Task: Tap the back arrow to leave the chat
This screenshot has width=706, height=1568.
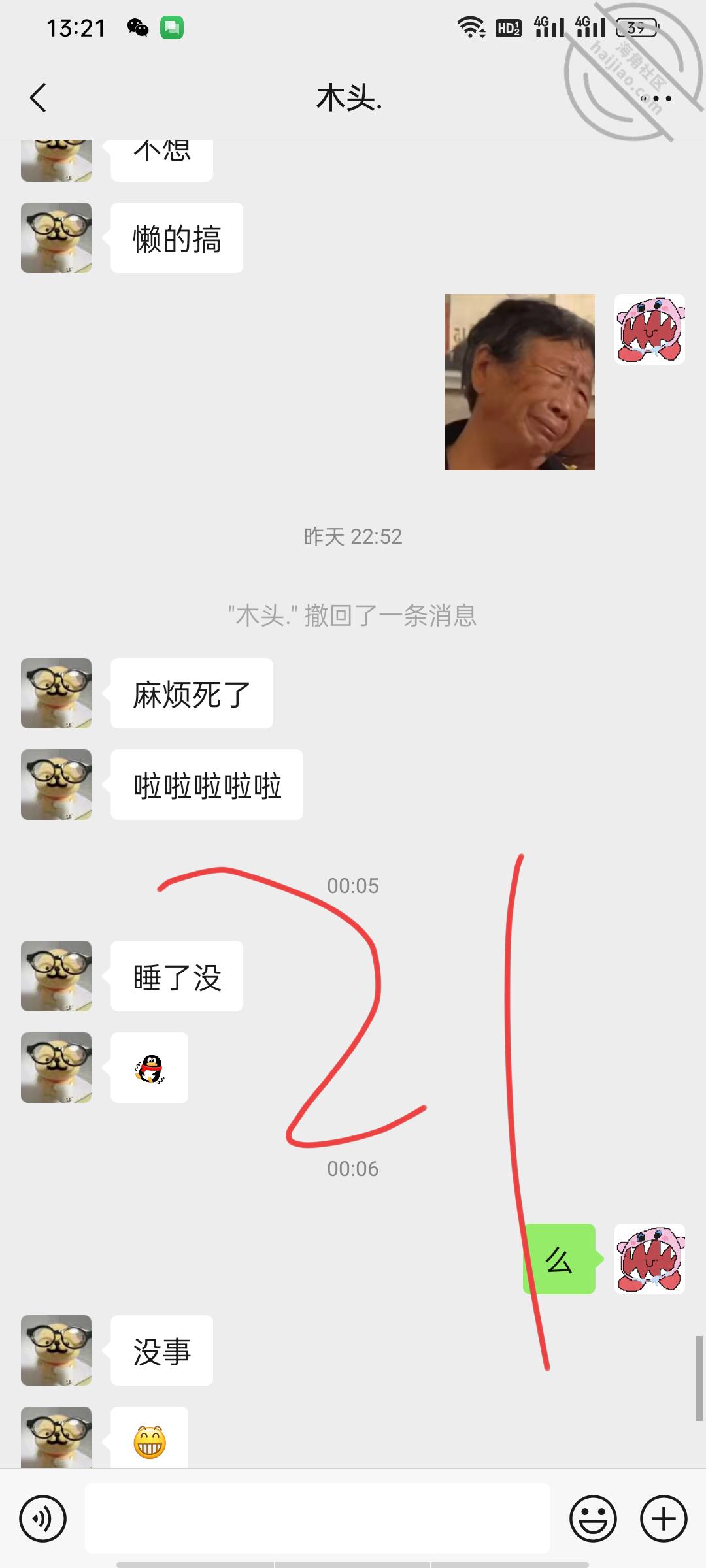Action: point(37,98)
